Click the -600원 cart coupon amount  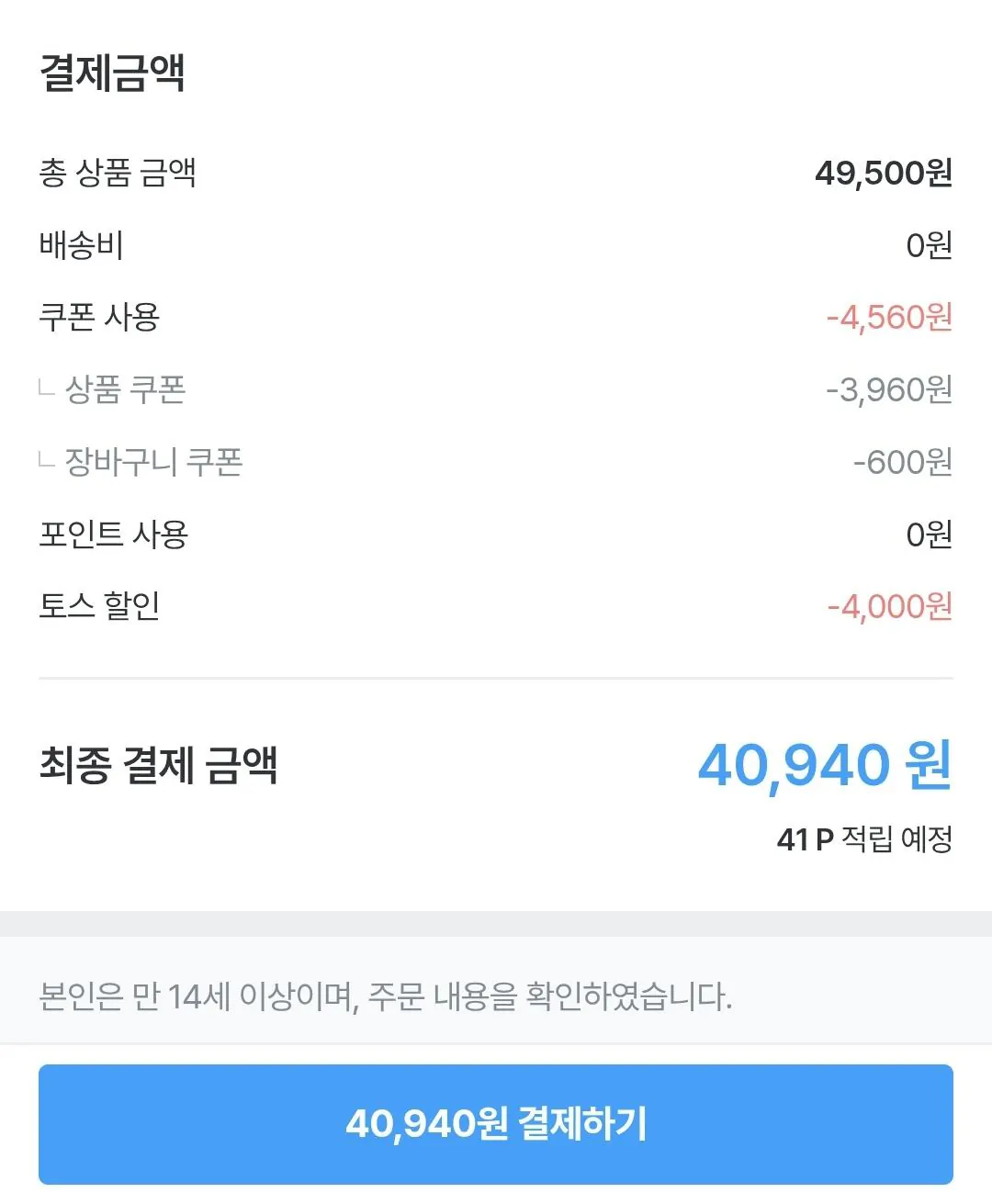tap(900, 463)
